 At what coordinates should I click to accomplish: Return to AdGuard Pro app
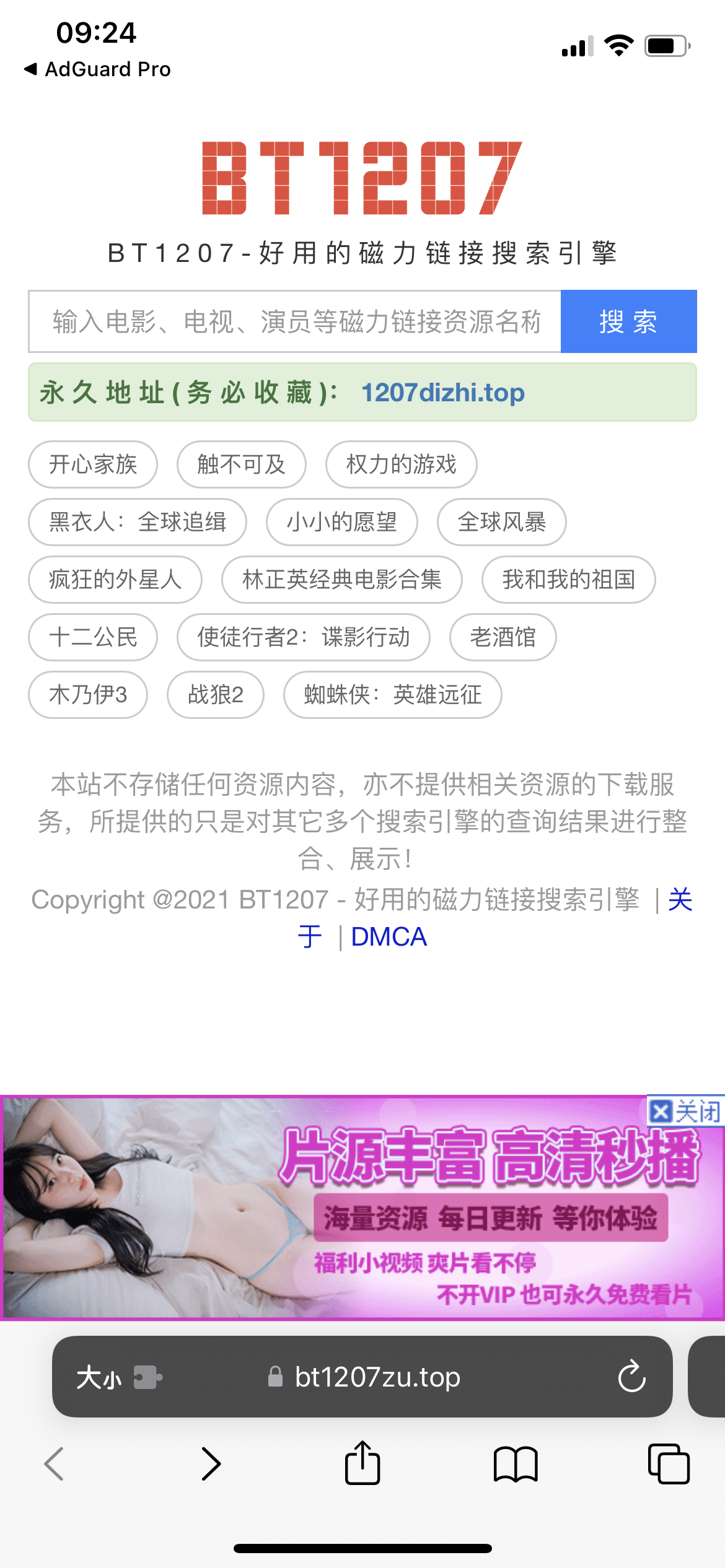pyautogui.click(x=97, y=69)
